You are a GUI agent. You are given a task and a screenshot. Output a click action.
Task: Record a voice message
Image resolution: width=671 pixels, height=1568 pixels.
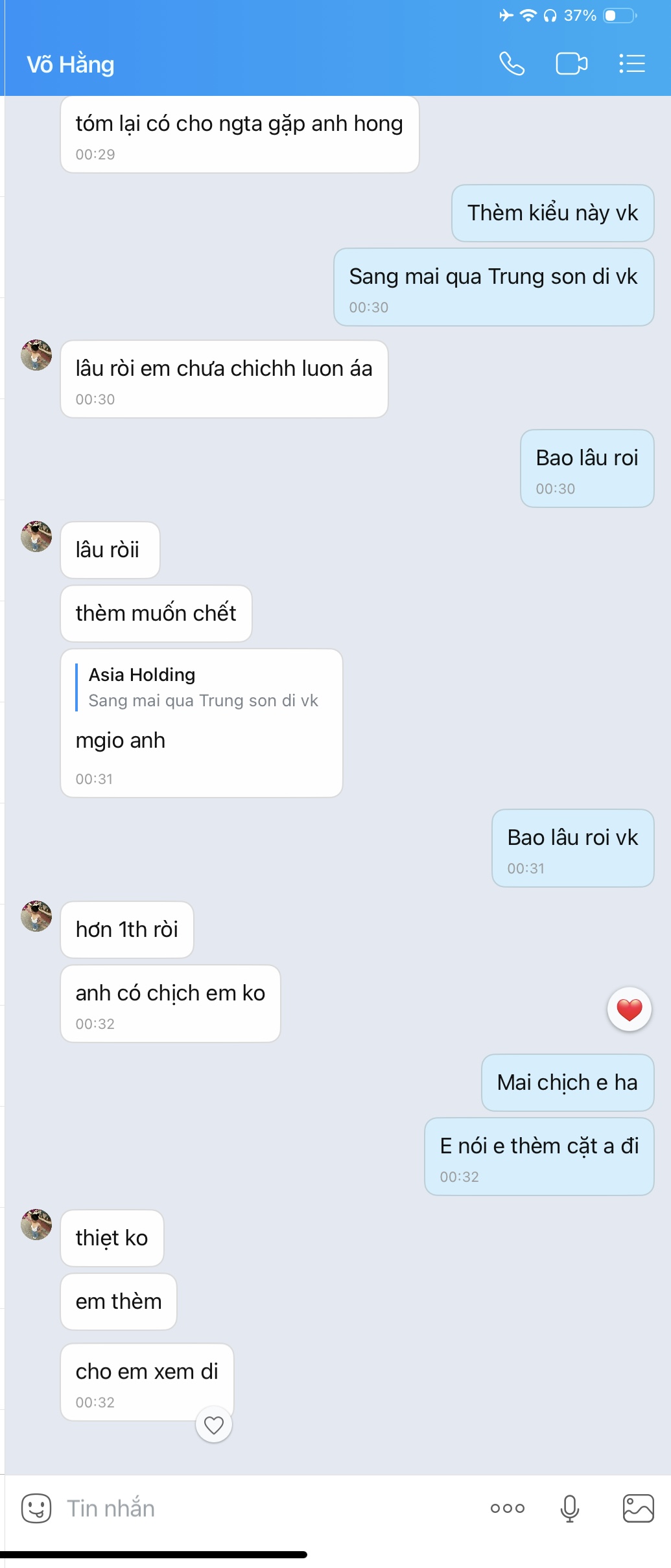click(x=569, y=1508)
